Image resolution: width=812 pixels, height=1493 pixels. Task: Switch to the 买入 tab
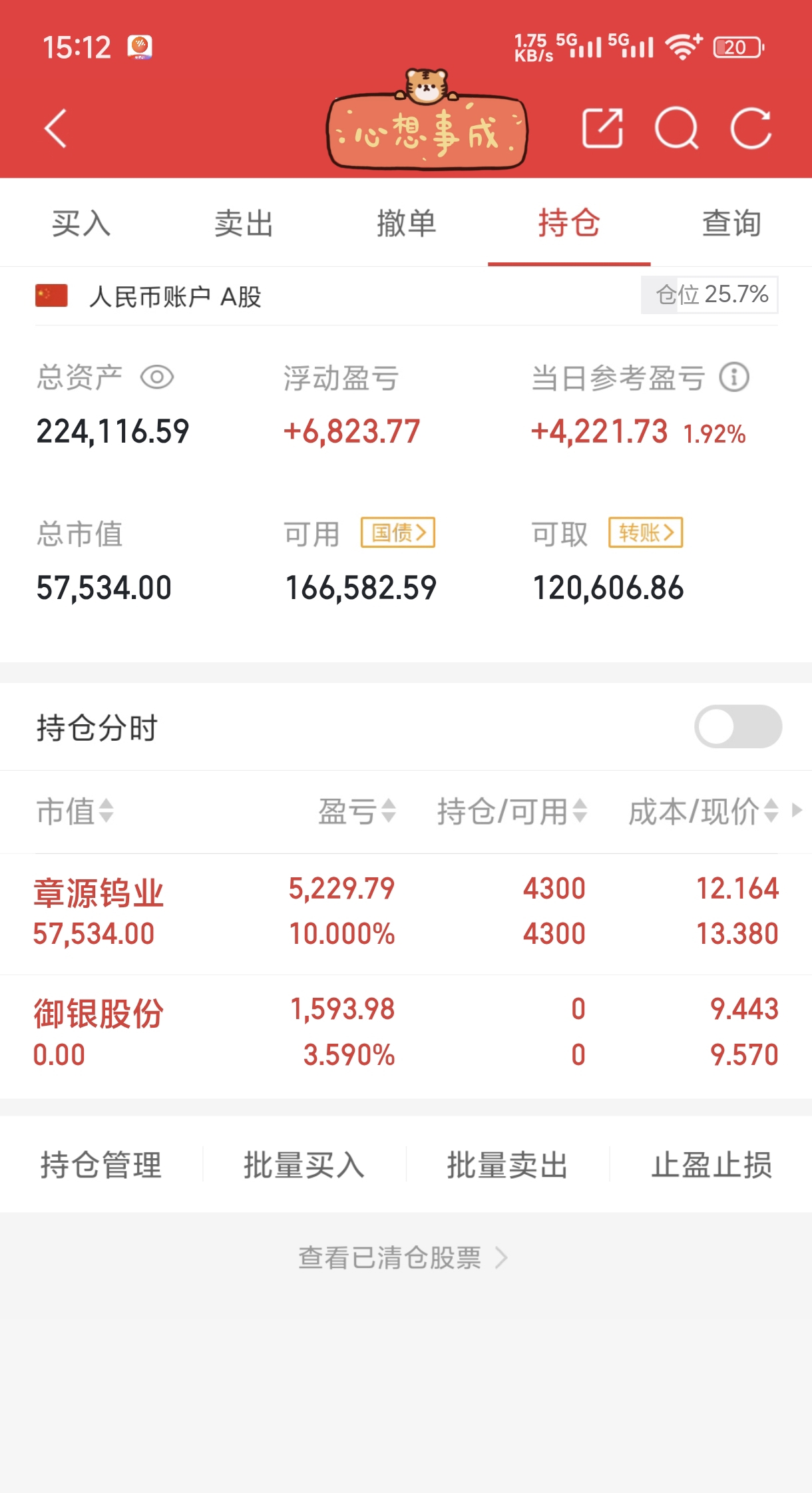point(81,223)
